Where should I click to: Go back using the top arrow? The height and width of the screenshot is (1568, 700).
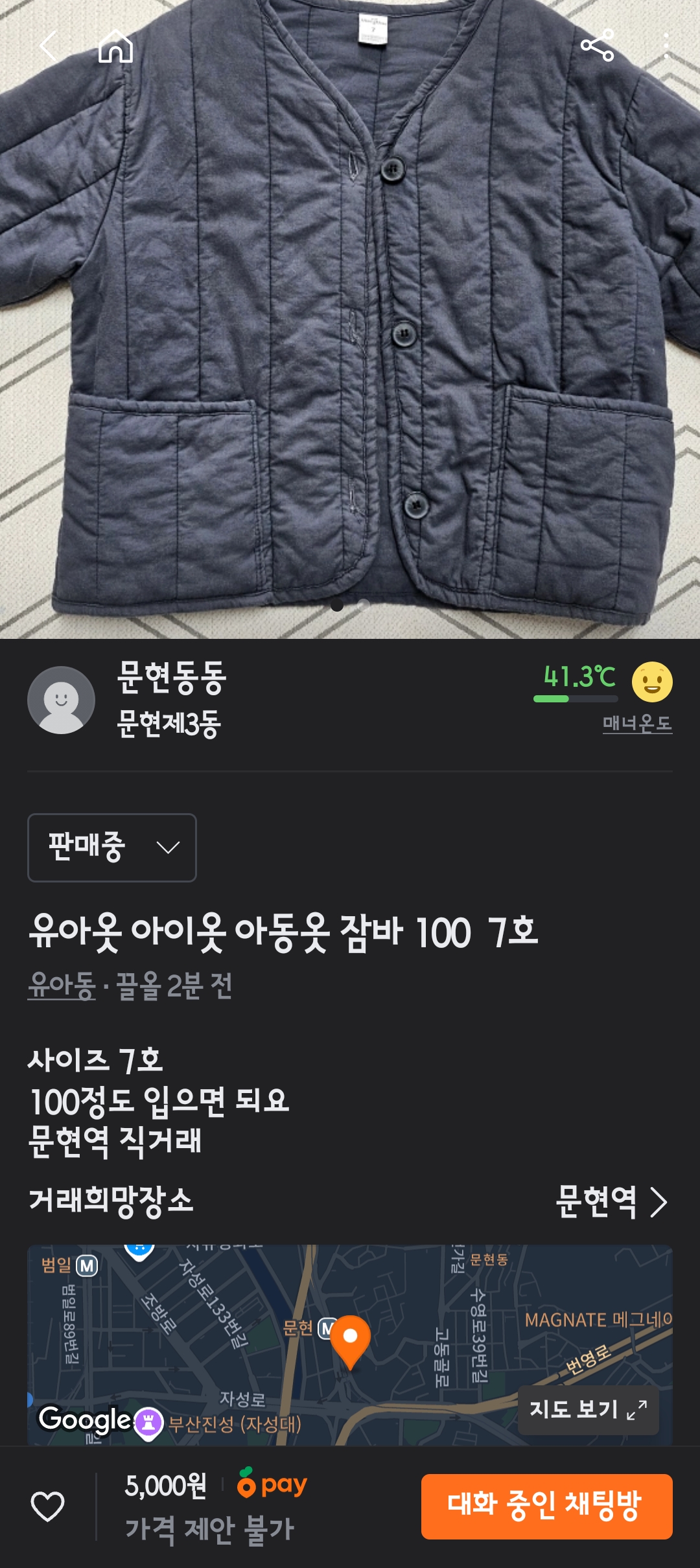point(49,46)
